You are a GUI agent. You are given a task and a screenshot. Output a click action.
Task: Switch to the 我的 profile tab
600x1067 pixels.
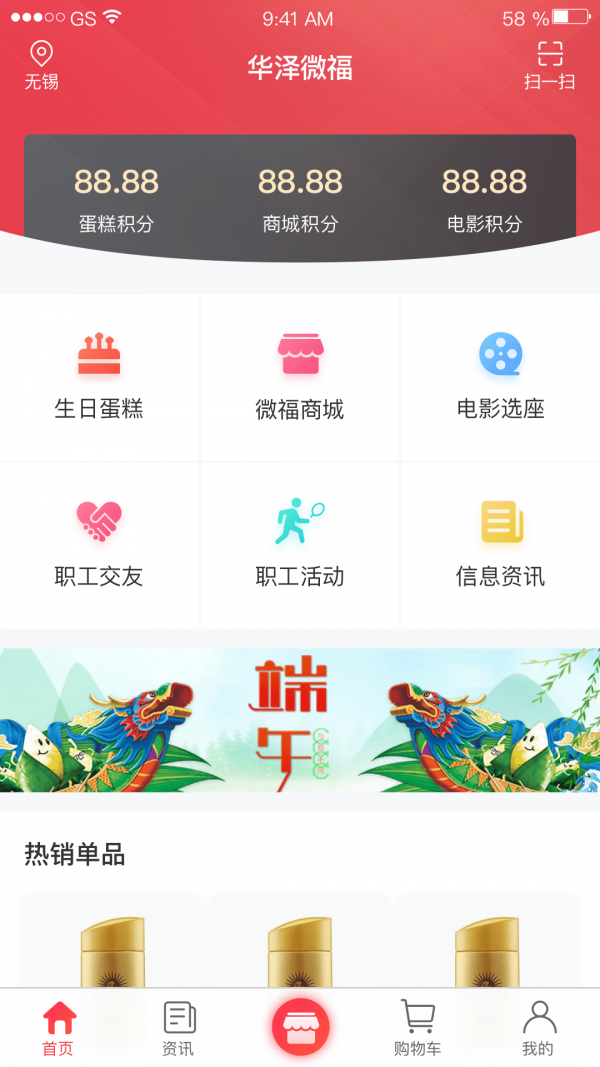[538, 1028]
